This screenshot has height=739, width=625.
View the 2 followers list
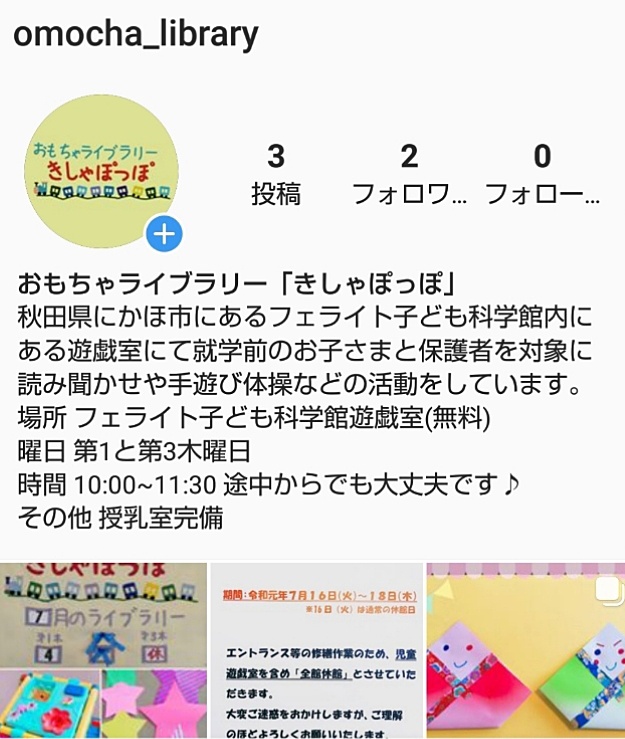(409, 174)
